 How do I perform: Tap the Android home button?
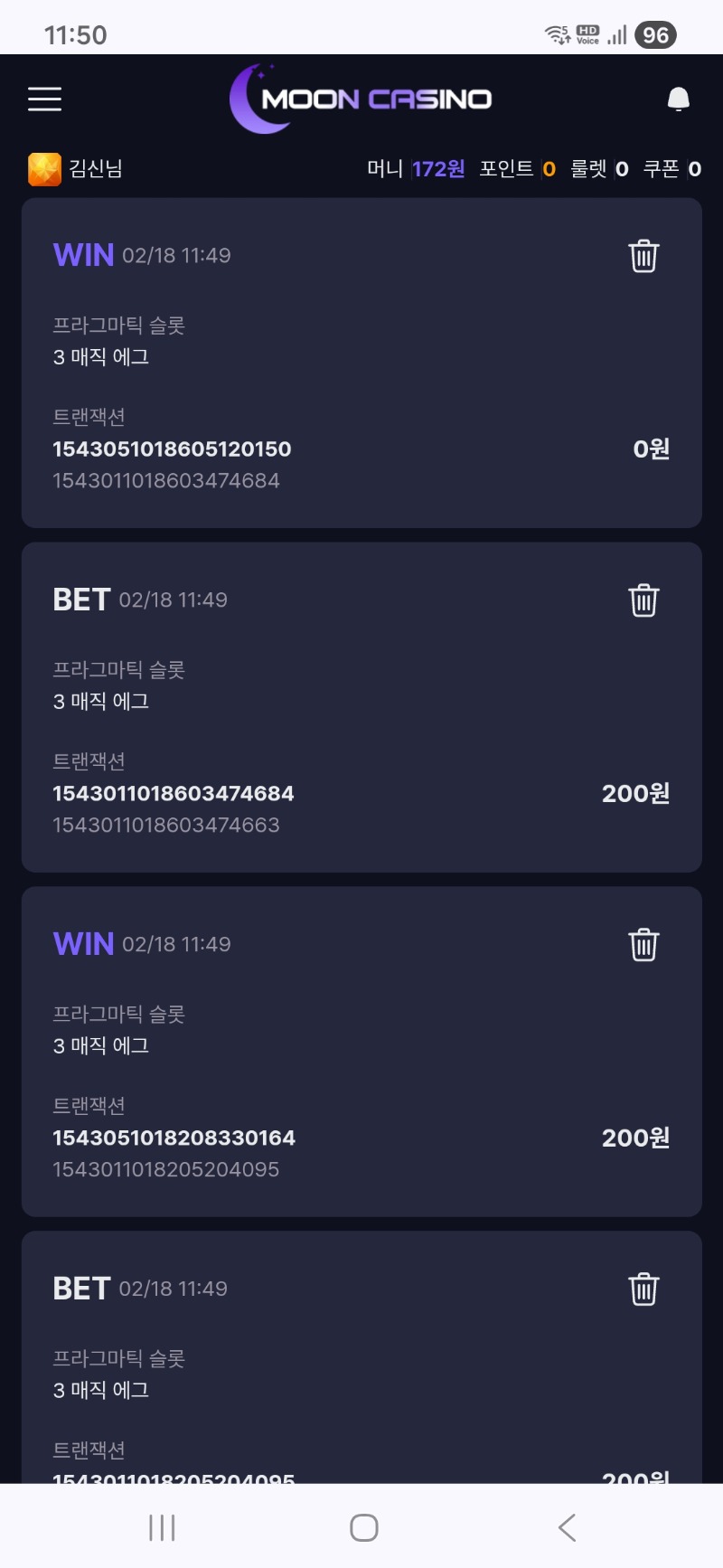click(x=361, y=1527)
